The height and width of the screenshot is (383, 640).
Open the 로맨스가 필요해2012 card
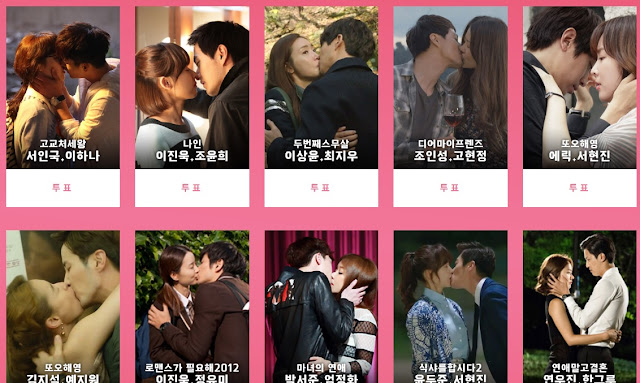[192, 307]
